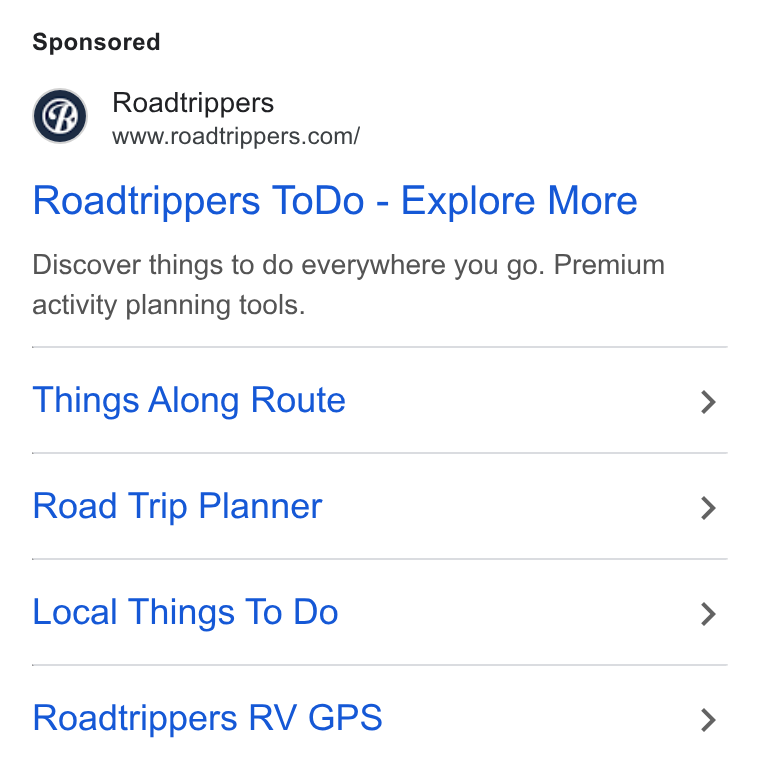
Task: Select the Local Things To Do sitelink
Action: (380, 612)
